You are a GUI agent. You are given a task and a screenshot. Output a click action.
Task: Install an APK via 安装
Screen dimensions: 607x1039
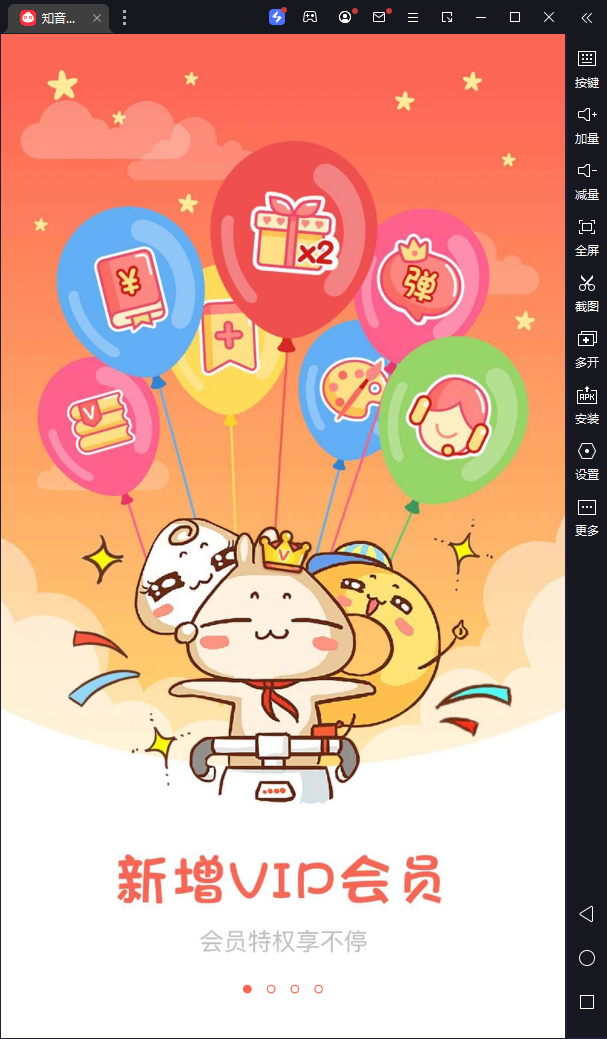587,403
